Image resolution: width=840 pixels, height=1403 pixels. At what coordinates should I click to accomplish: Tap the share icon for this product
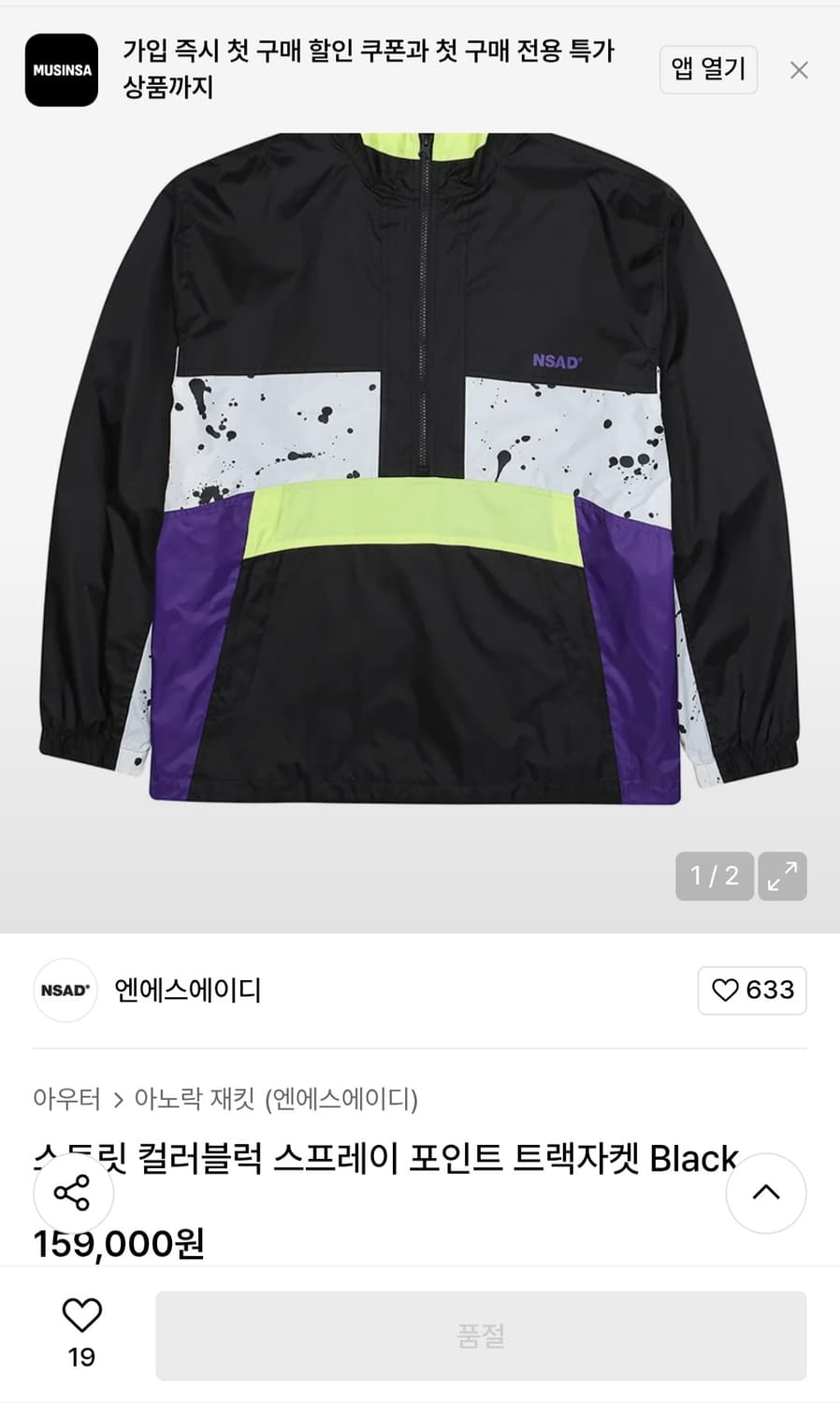click(72, 1193)
